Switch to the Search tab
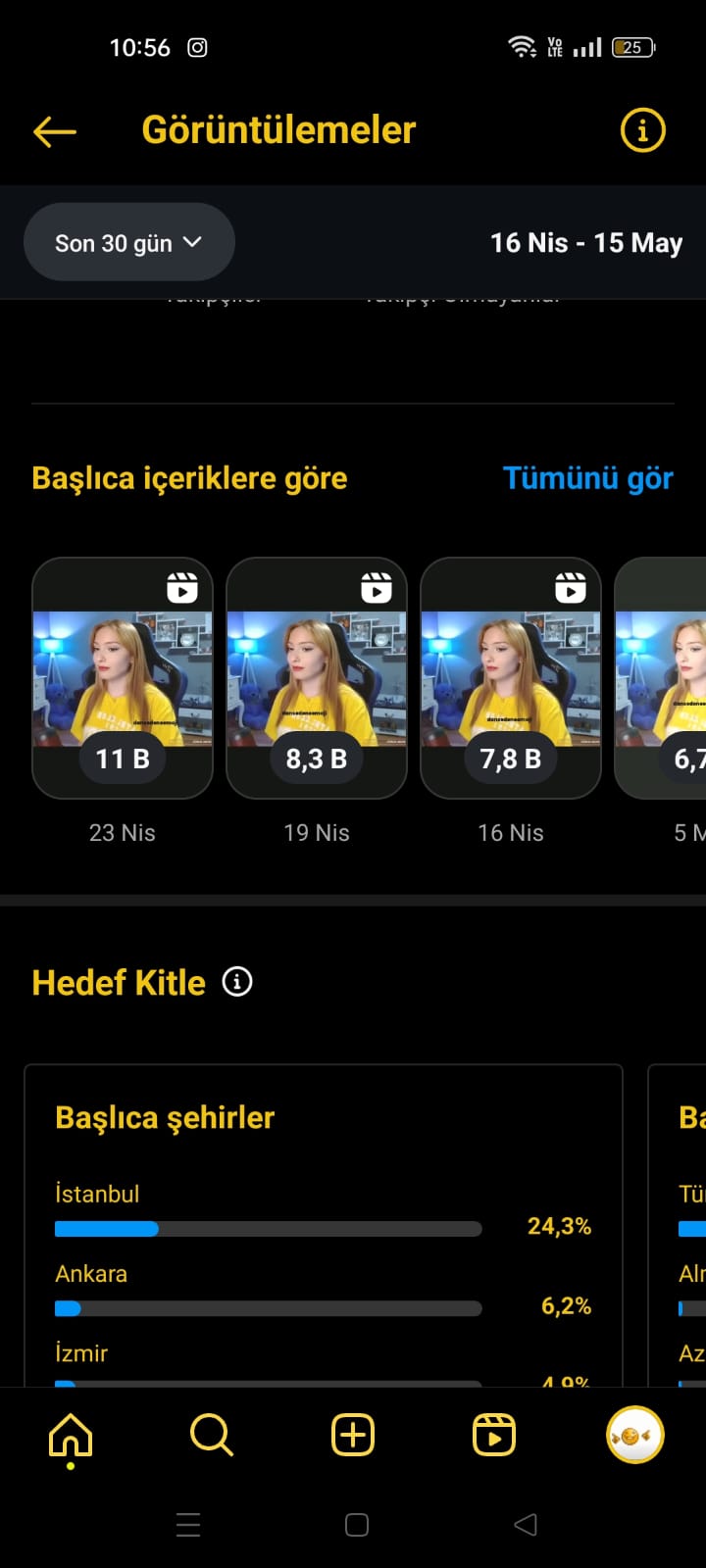Viewport: 706px width, 1568px height. pyautogui.click(x=212, y=1436)
